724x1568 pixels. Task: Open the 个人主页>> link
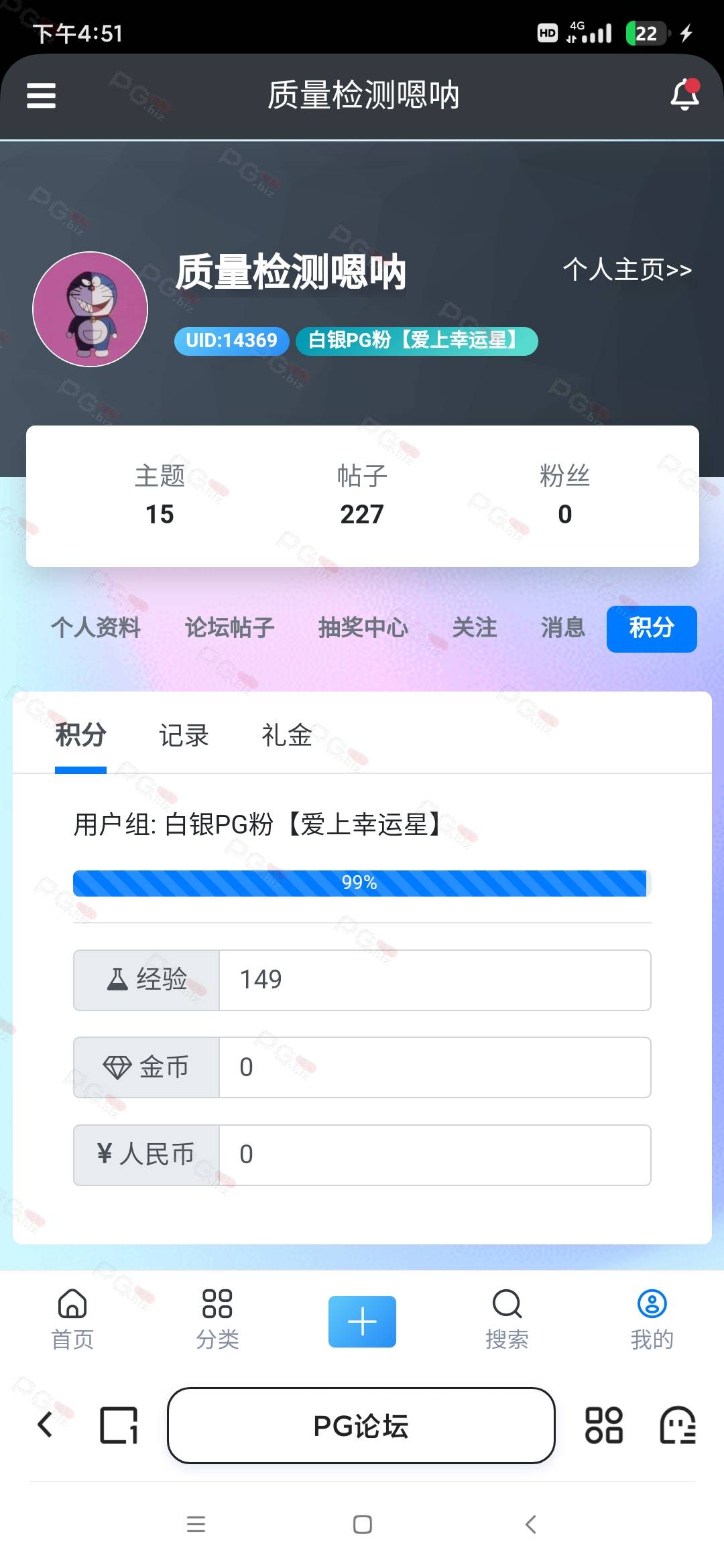pyautogui.click(x=627, y=269)
